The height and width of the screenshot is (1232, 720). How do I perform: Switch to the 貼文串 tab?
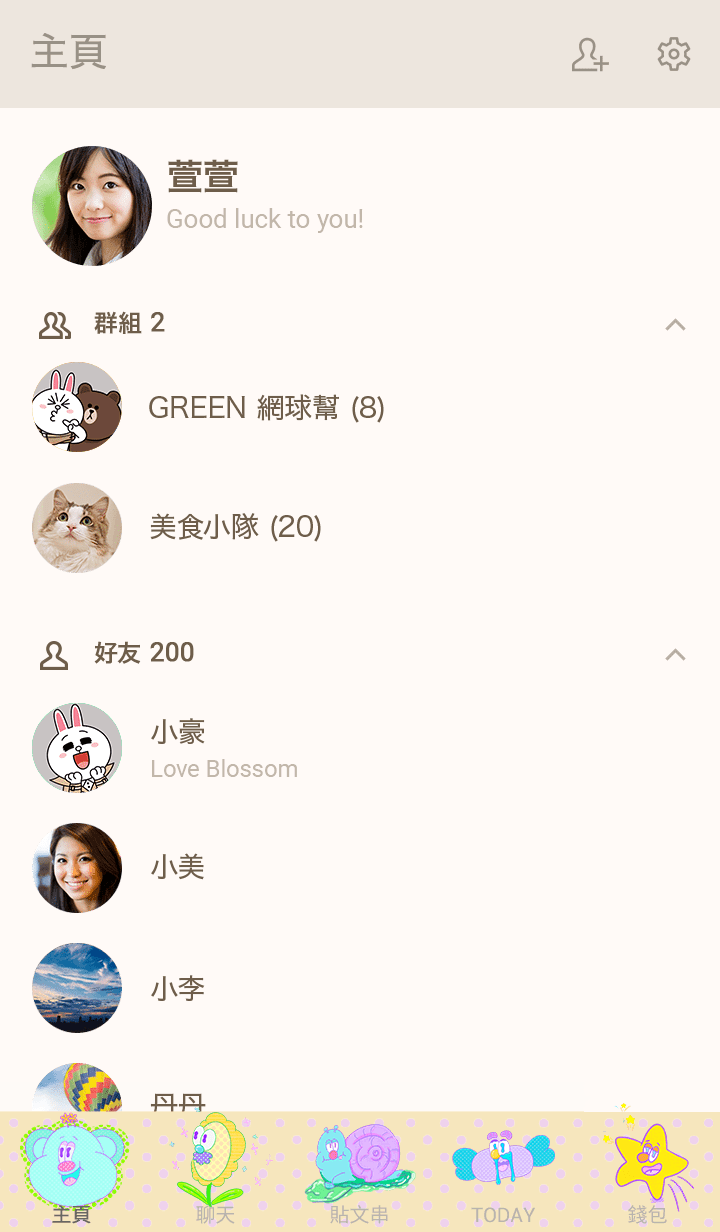point(360,1171)
